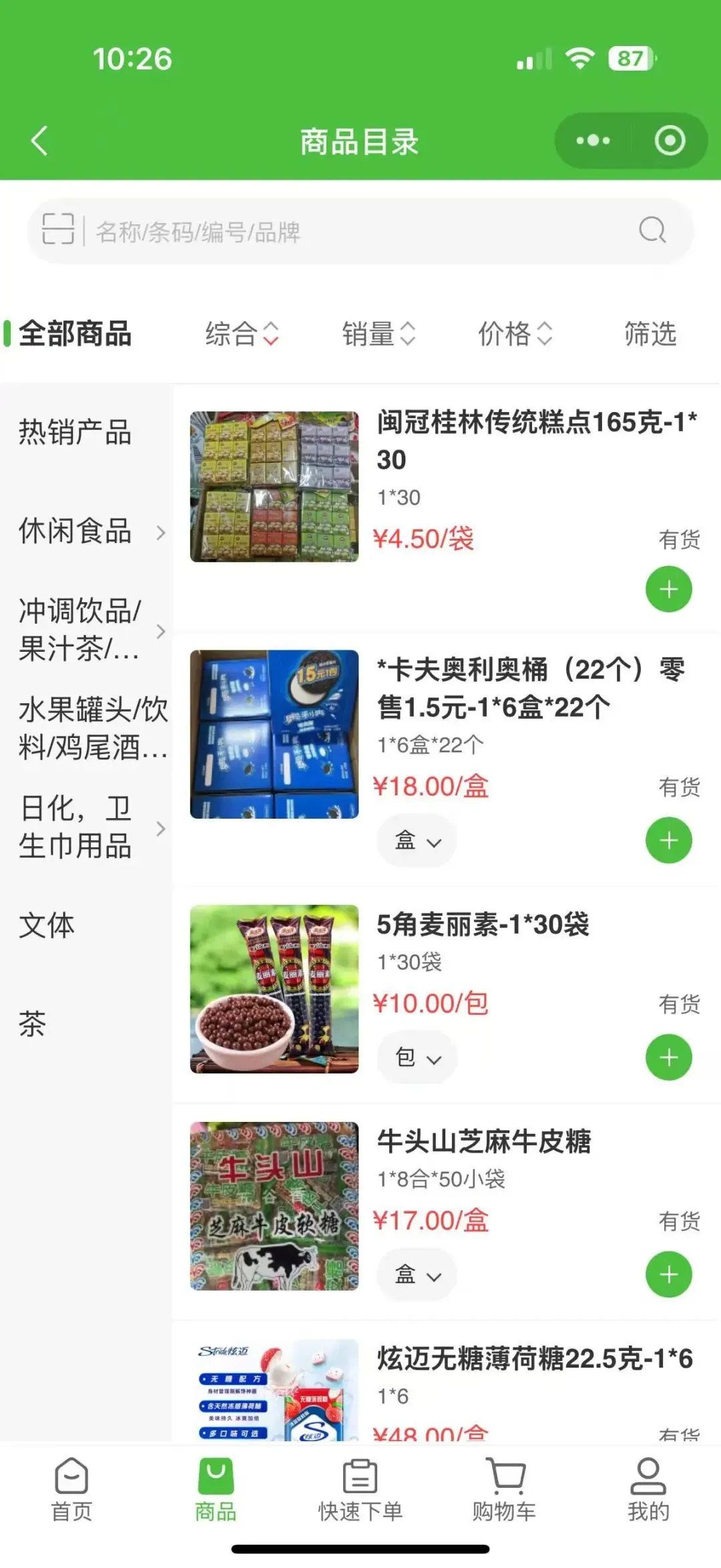Image resolution: width=721 pixels, height=1568 pixels.
Task: Expand the 休闲食品 category
Action: click(87, 532)
